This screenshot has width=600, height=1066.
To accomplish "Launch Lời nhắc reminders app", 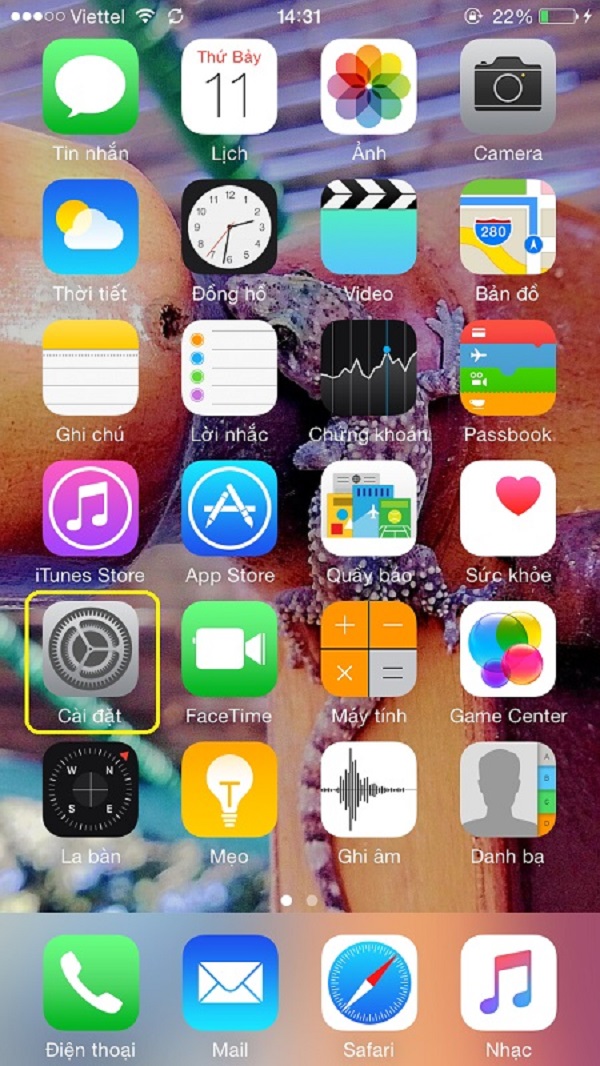I will point(229,368).
